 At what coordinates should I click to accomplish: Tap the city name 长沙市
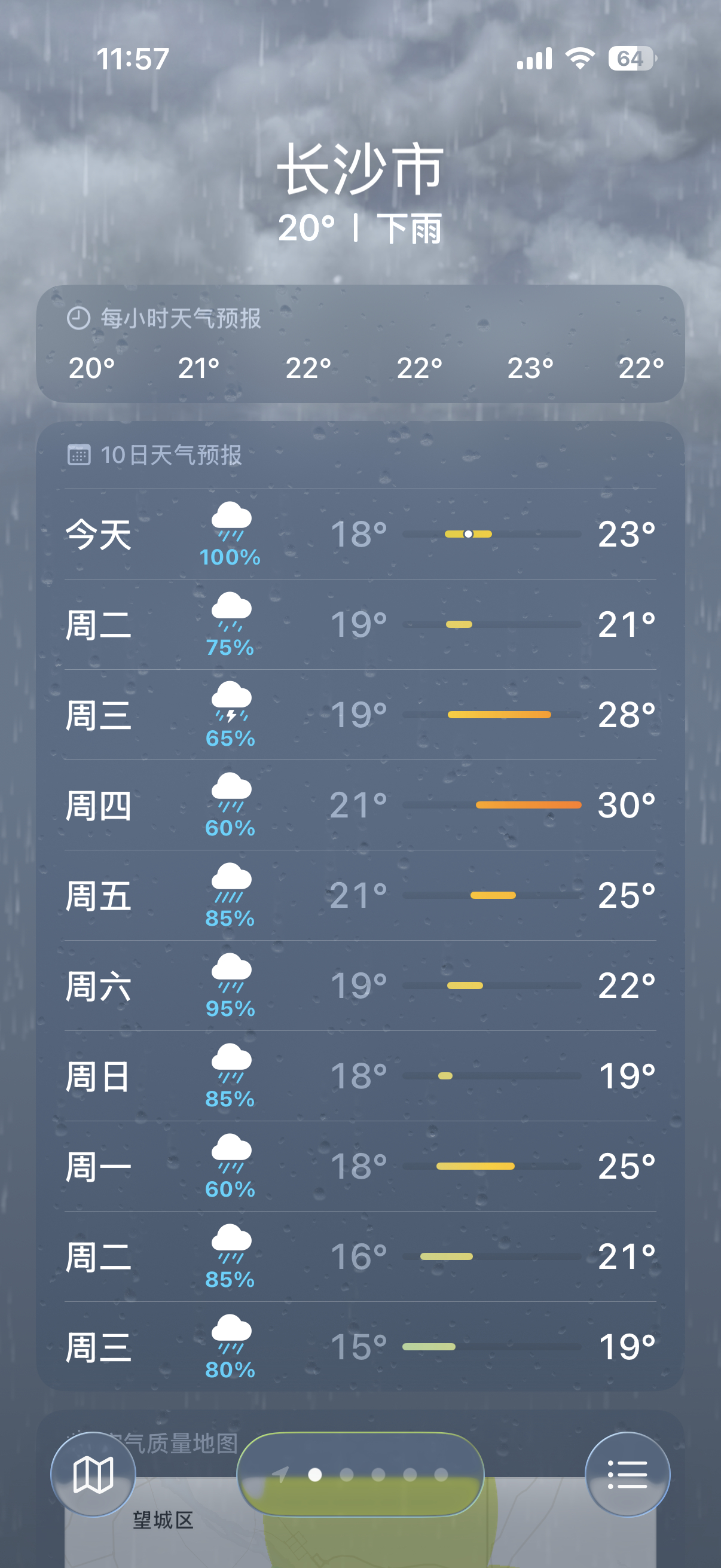pos(360,170)
